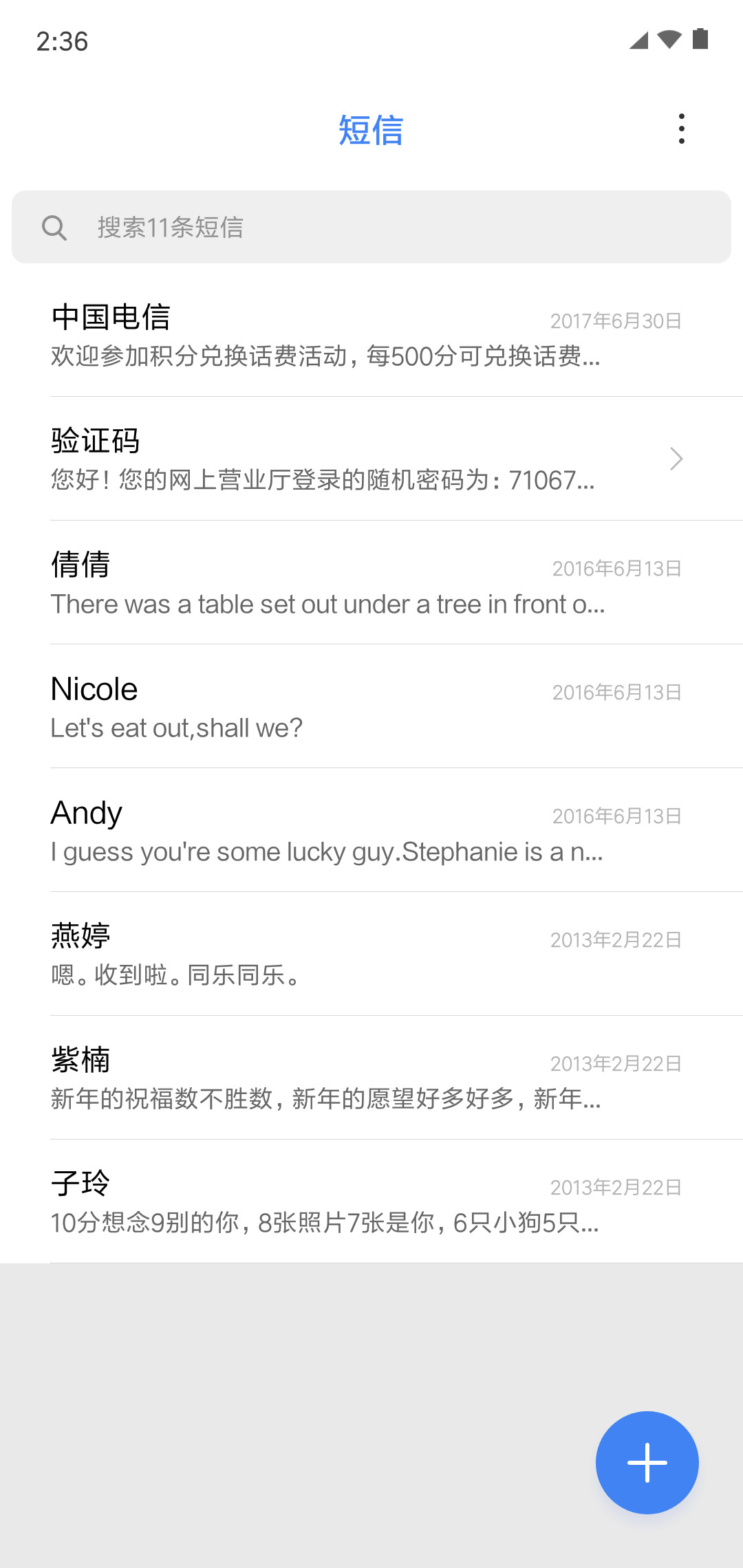This screenshot has height=1568, width=743.
Task: Open the 中国电信 message thread
Action: (x=371, y=335)
